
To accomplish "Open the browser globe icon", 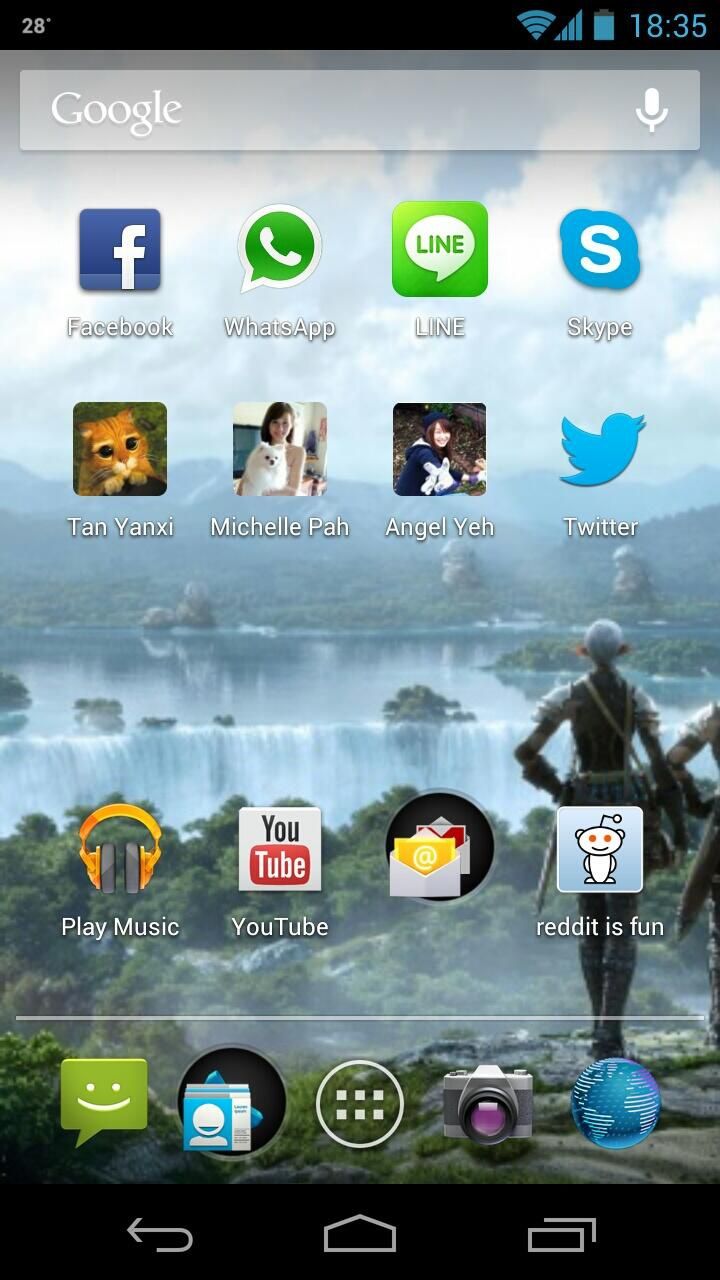I will pos(616,1104).
